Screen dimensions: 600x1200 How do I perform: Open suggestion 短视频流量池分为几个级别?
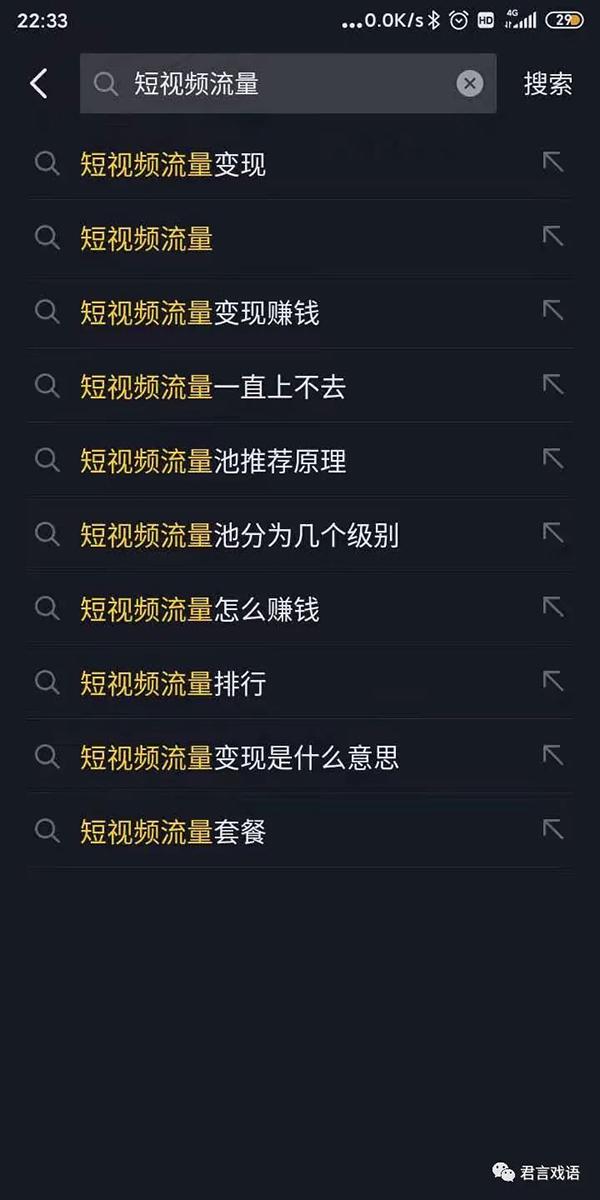240,535
